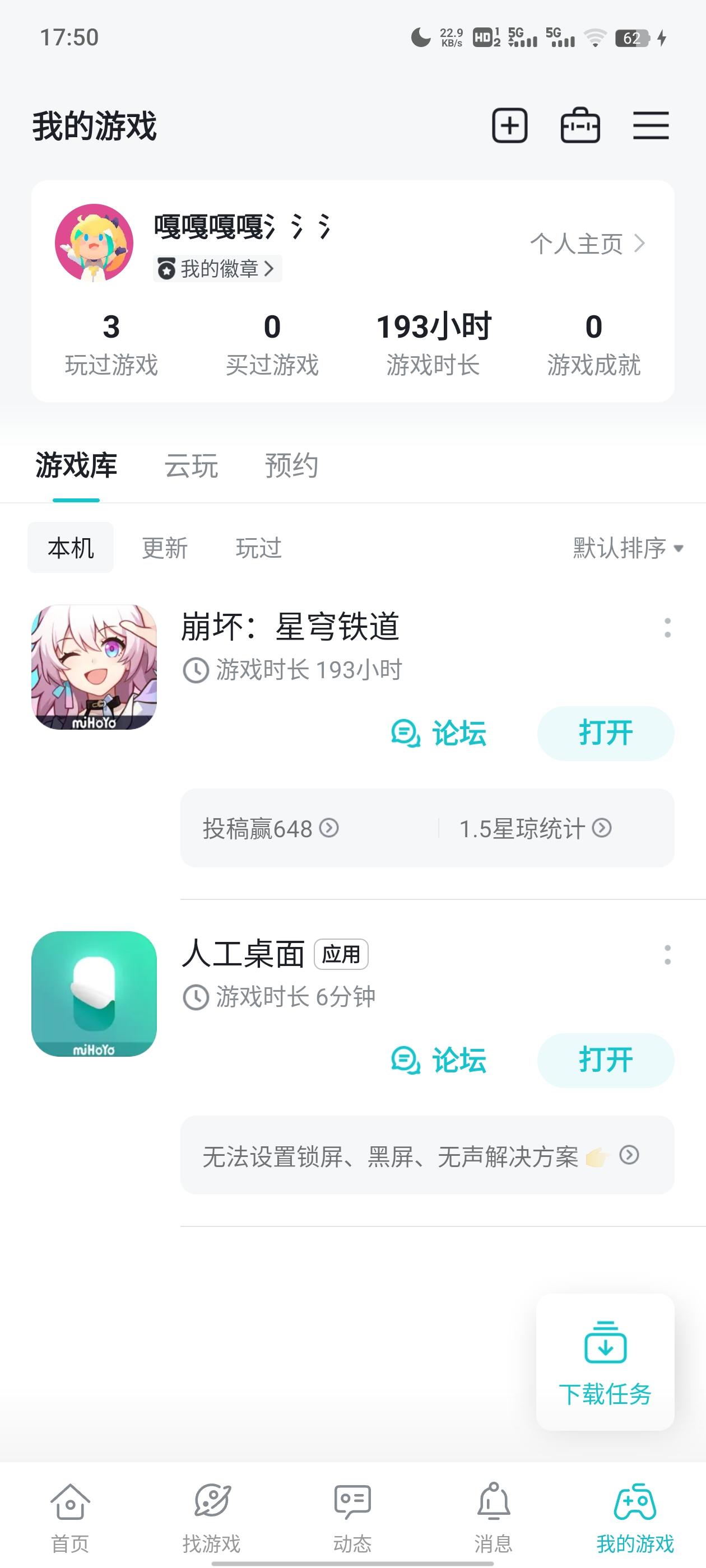This screenshot has height=1568, width=706.
Task: Select the 本机 filter chip
Action: pos(70,547)
